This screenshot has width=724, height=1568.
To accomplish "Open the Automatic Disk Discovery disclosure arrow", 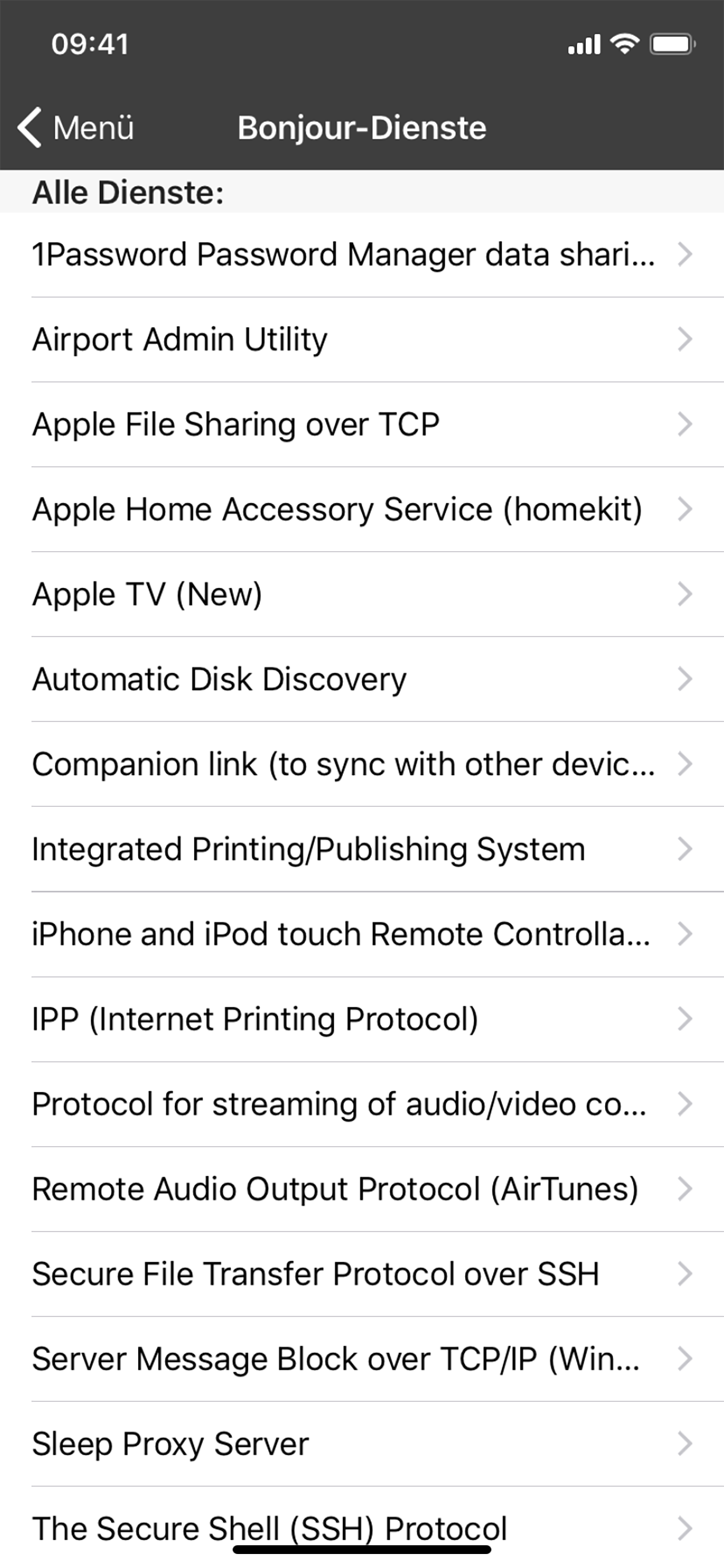I will click(686, 678).
